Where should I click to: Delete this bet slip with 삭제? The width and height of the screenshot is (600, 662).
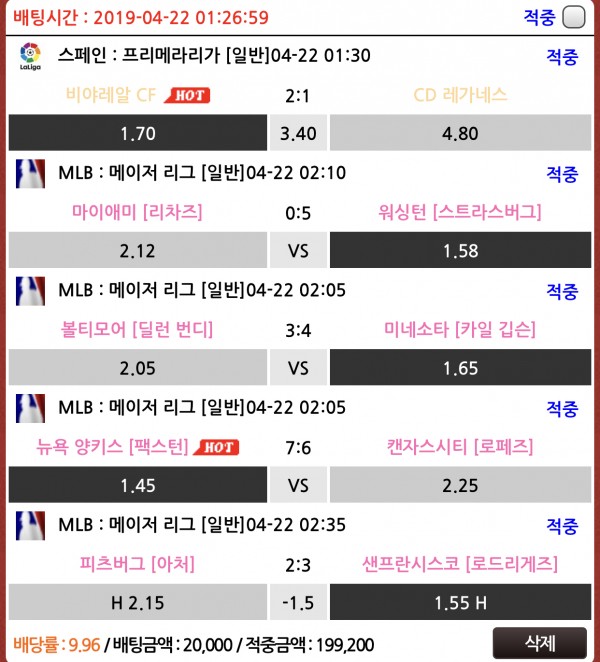click(x=539, y=641)
